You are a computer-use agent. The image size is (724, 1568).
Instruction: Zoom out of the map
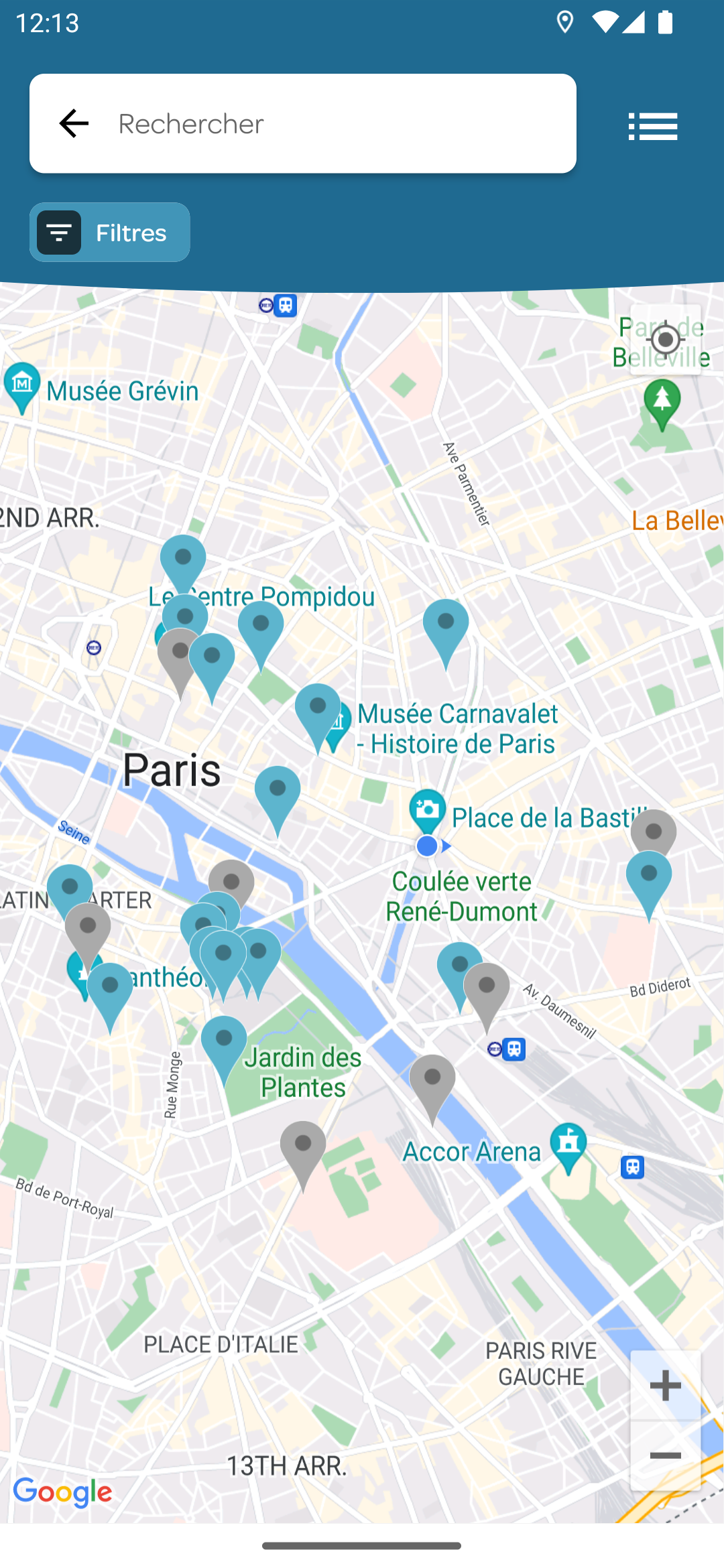click(x=665, y=1455)
